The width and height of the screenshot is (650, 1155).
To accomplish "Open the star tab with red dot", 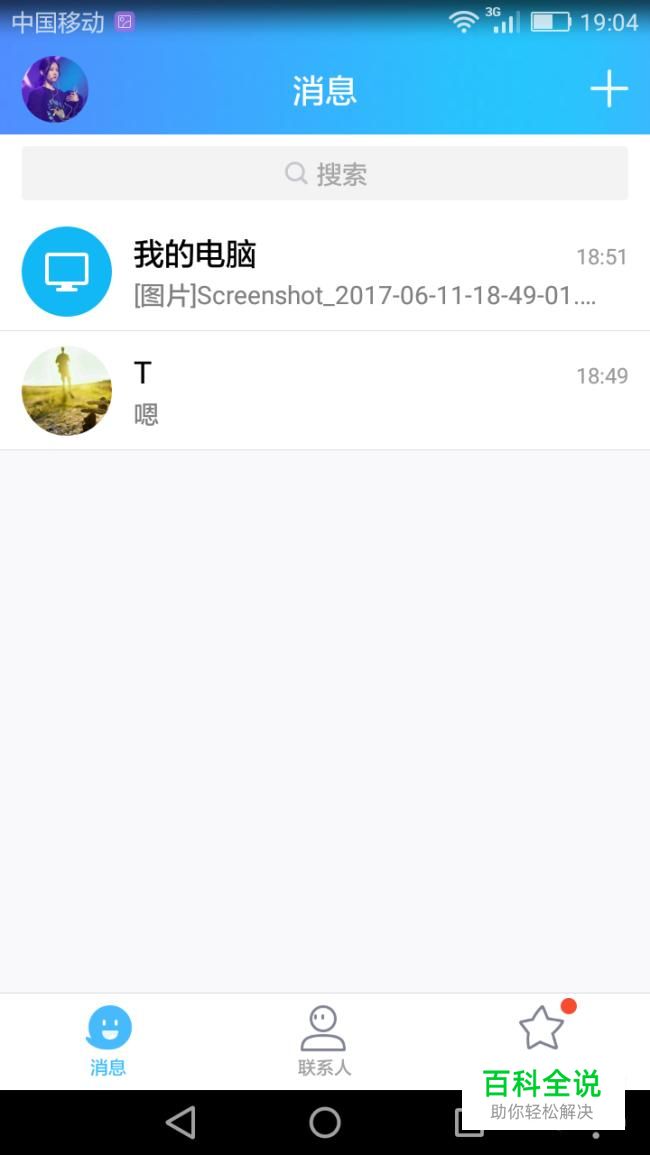I will 542,1028.
